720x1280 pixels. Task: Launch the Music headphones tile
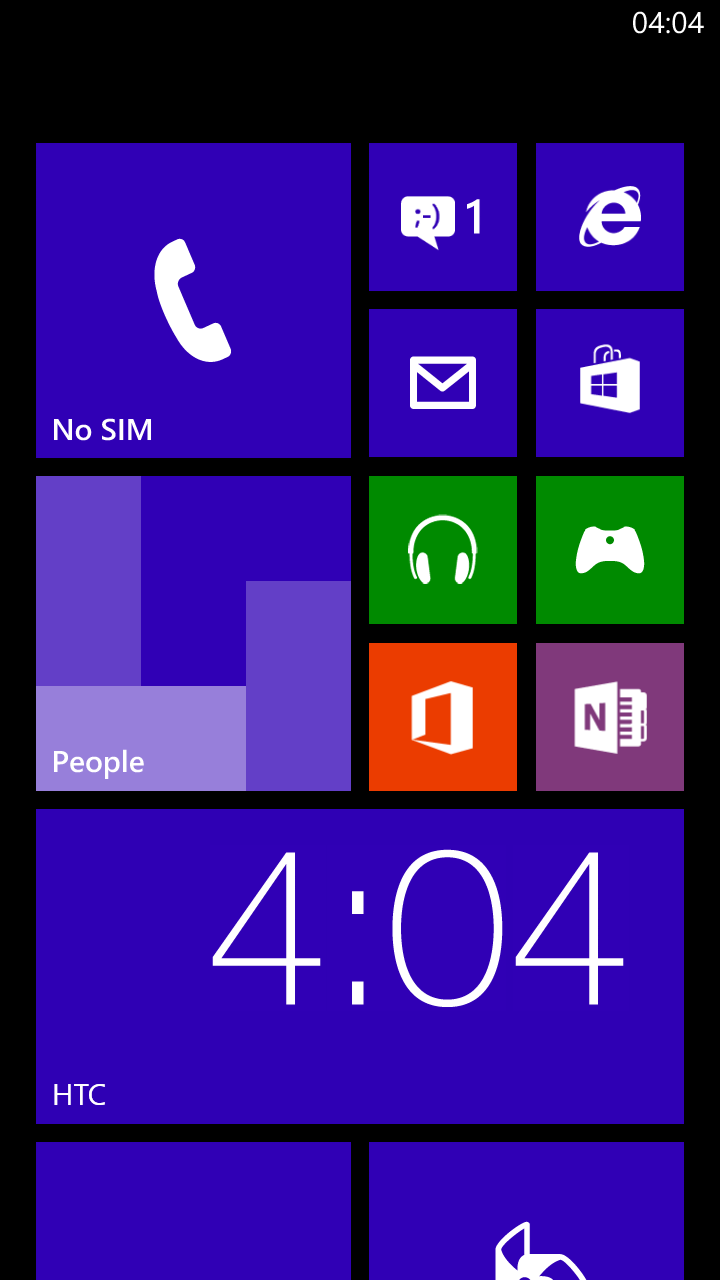pos(443,550)
